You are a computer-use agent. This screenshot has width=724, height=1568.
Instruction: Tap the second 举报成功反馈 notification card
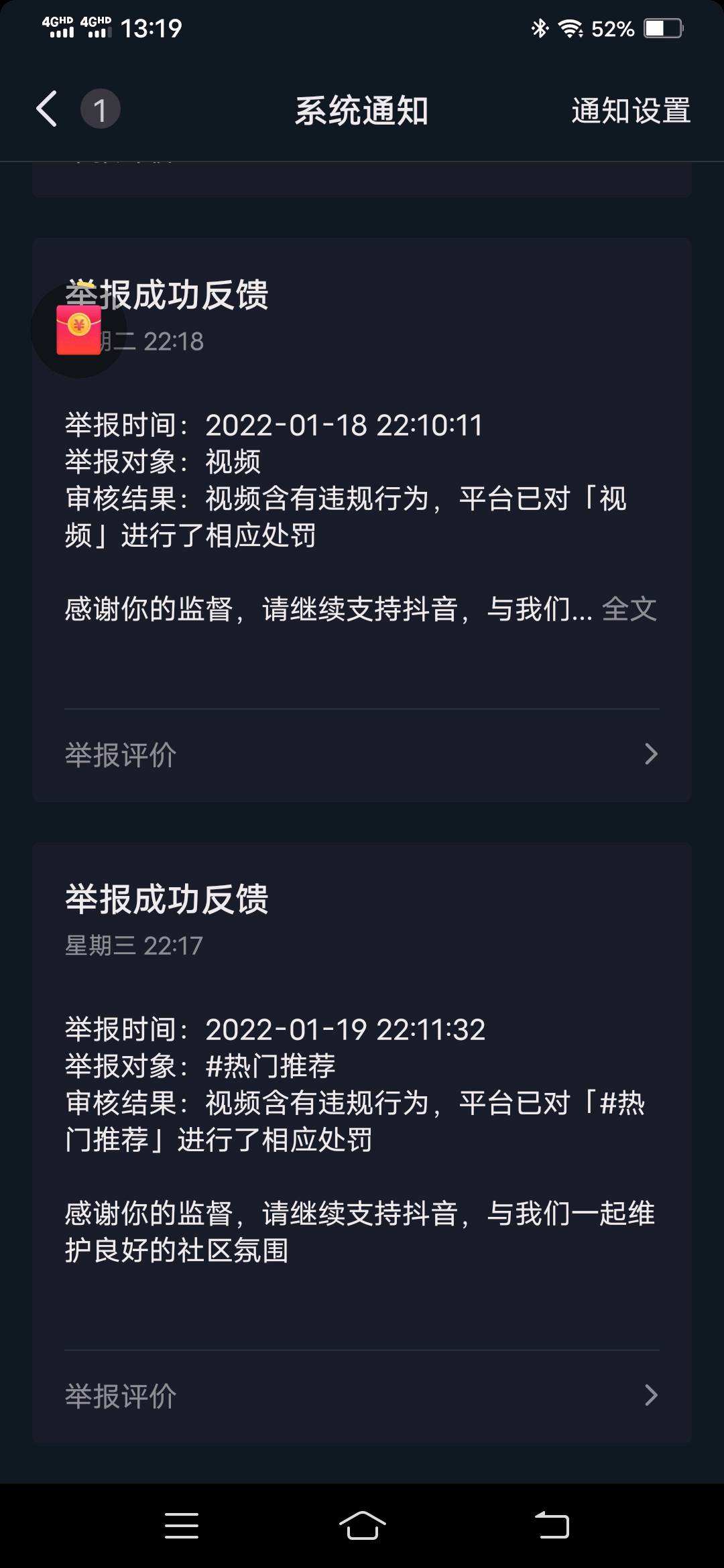point(362,1139)
